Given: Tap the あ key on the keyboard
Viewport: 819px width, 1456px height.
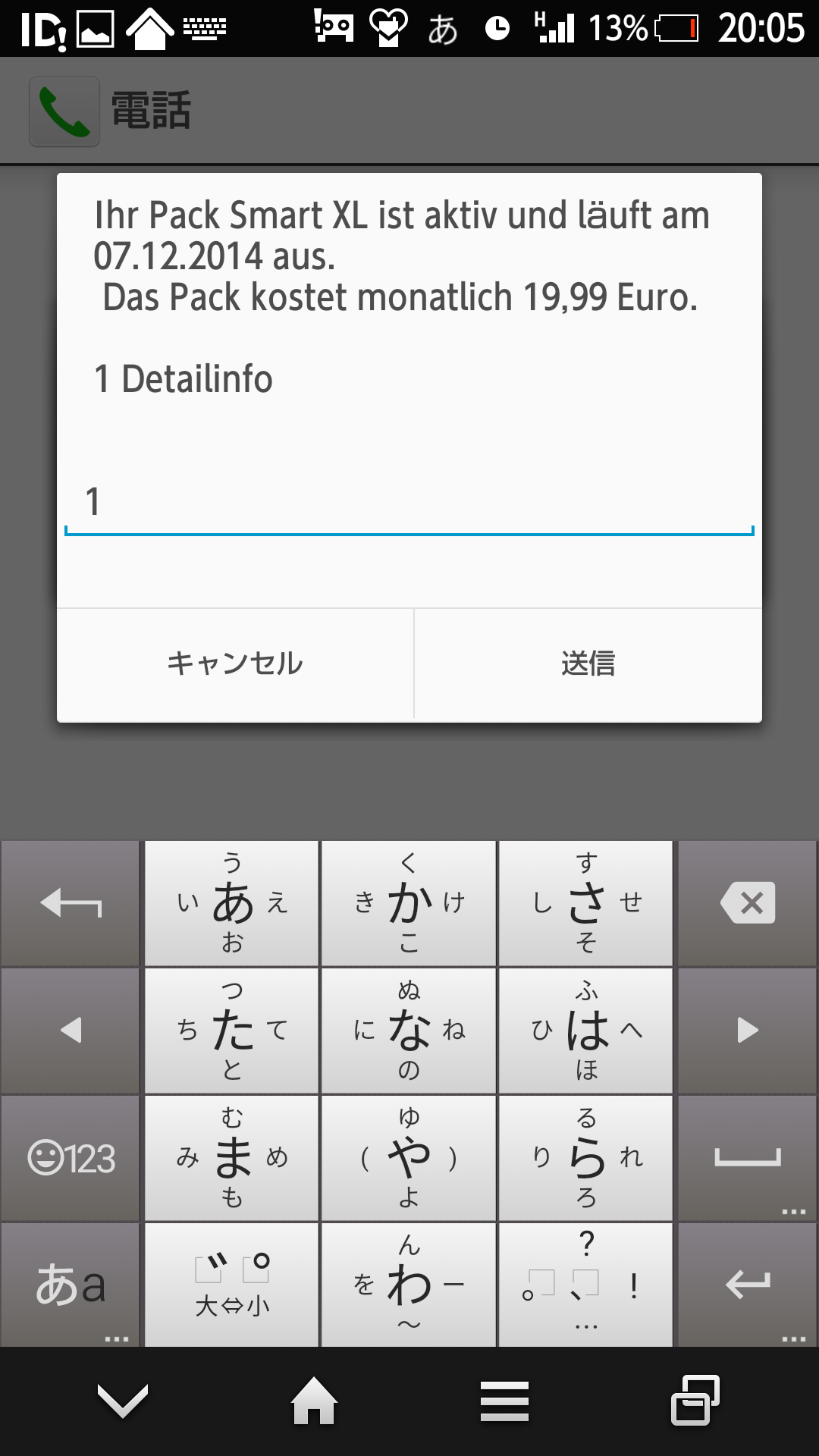Looking at the screenshot, I should 232,902.
